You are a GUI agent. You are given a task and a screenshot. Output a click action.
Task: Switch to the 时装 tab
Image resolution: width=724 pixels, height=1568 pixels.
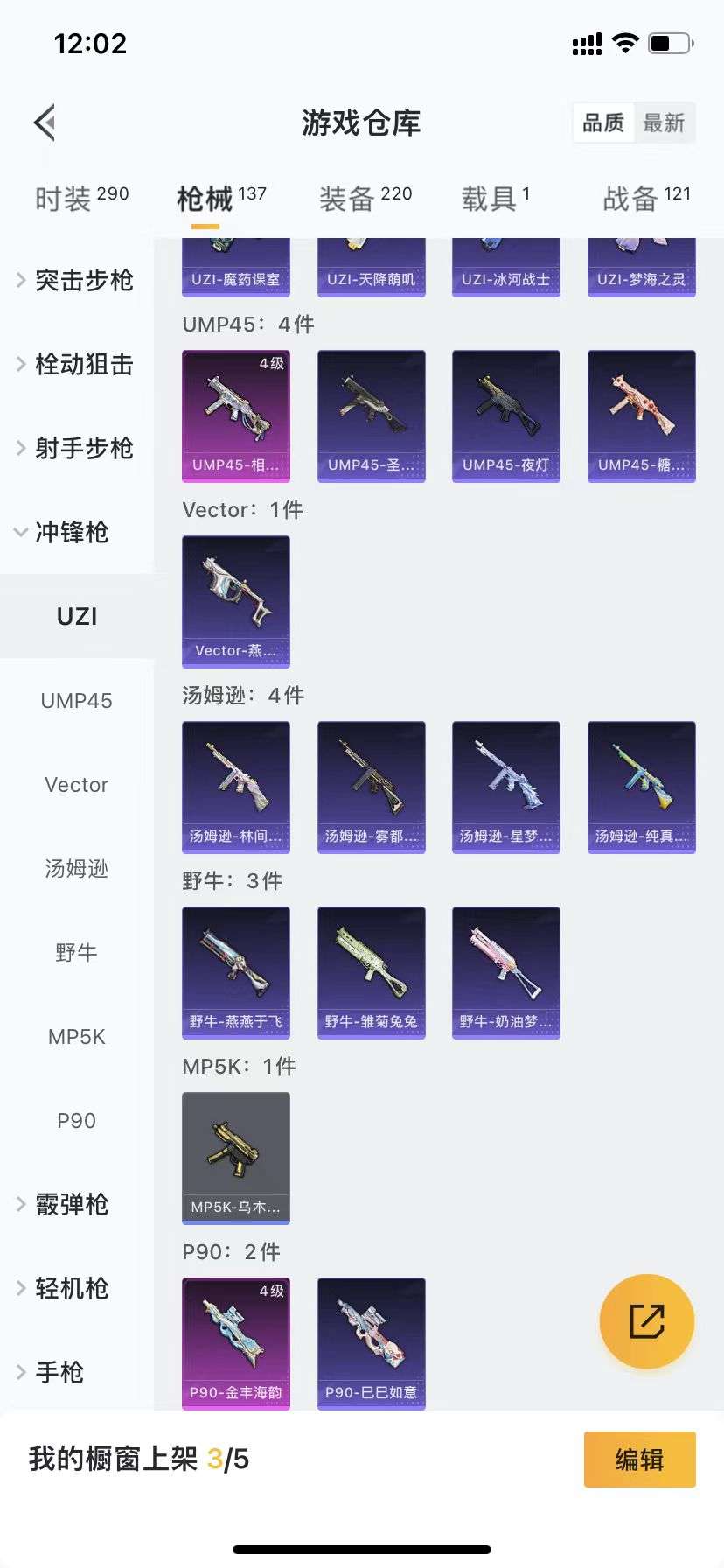[x=81, y=199]
